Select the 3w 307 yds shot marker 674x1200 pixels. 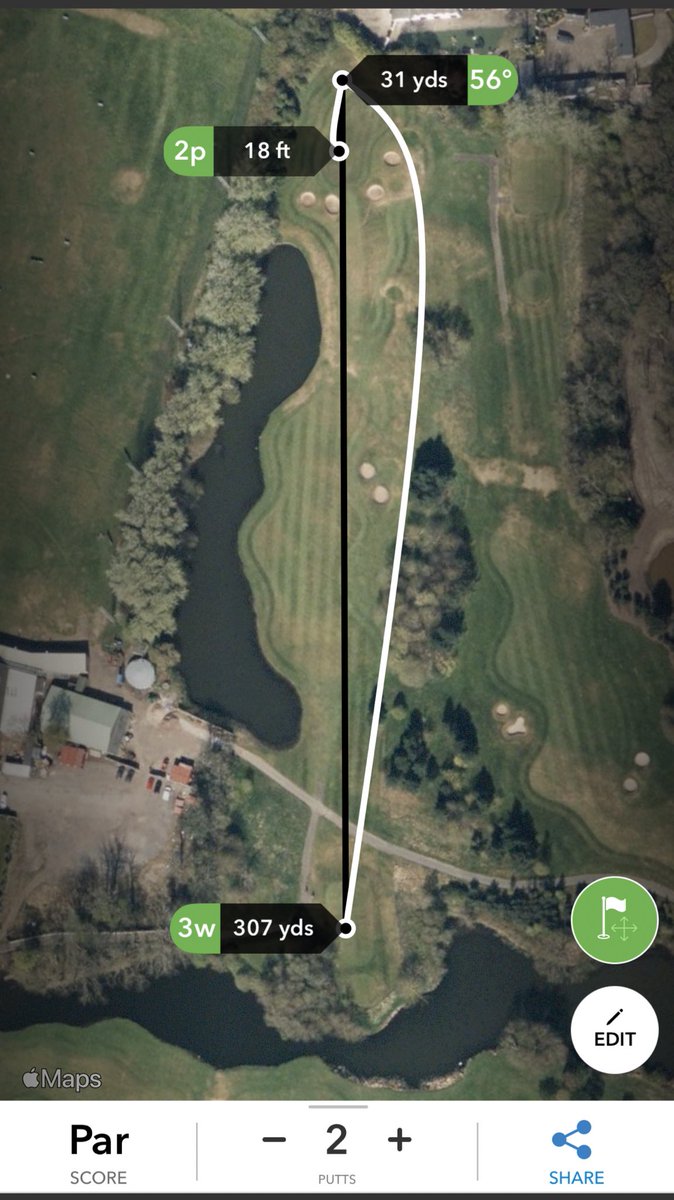tap(256, 928)
